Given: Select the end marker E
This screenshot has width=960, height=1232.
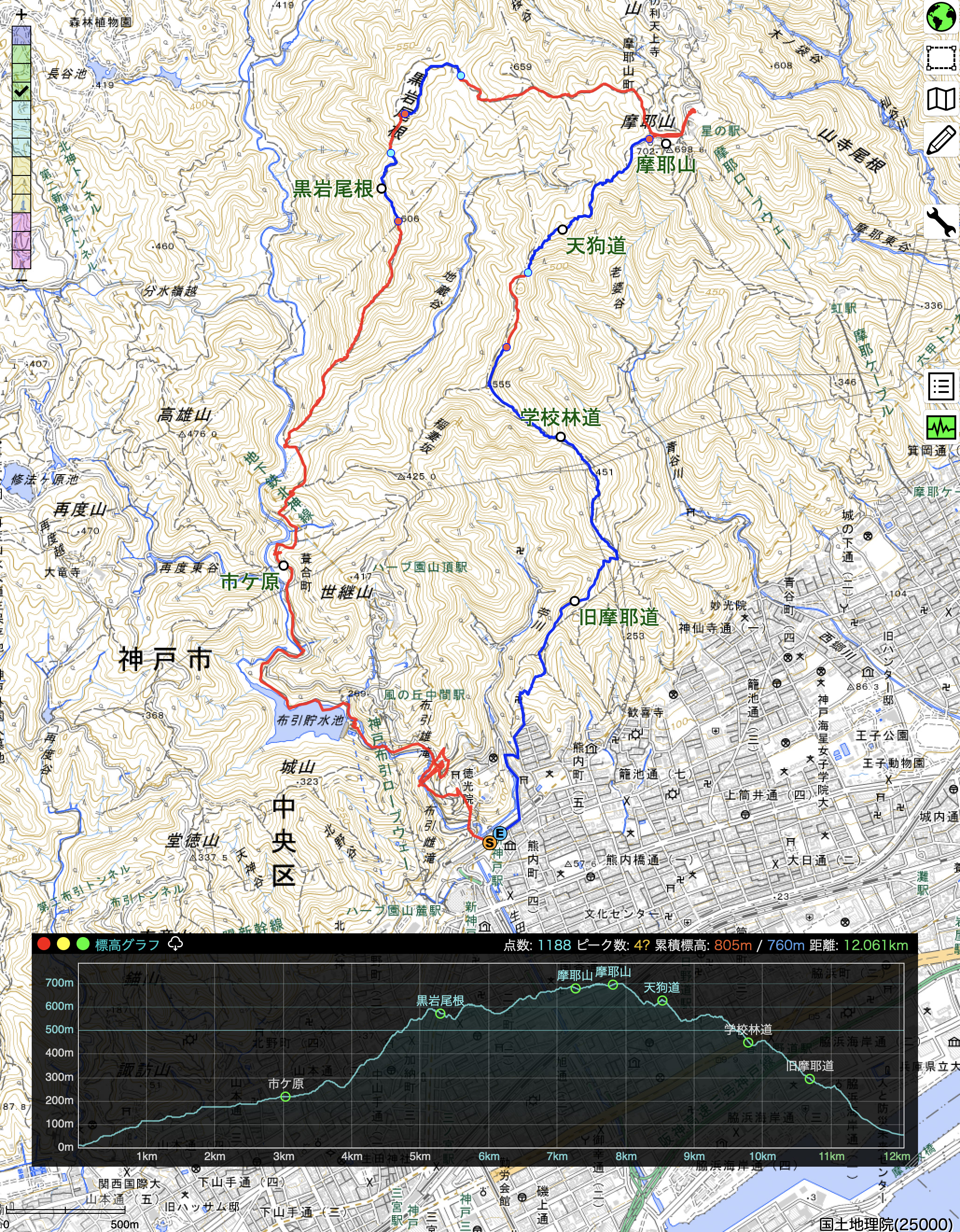Looking at the screenshot, I should tap(500, 833).
